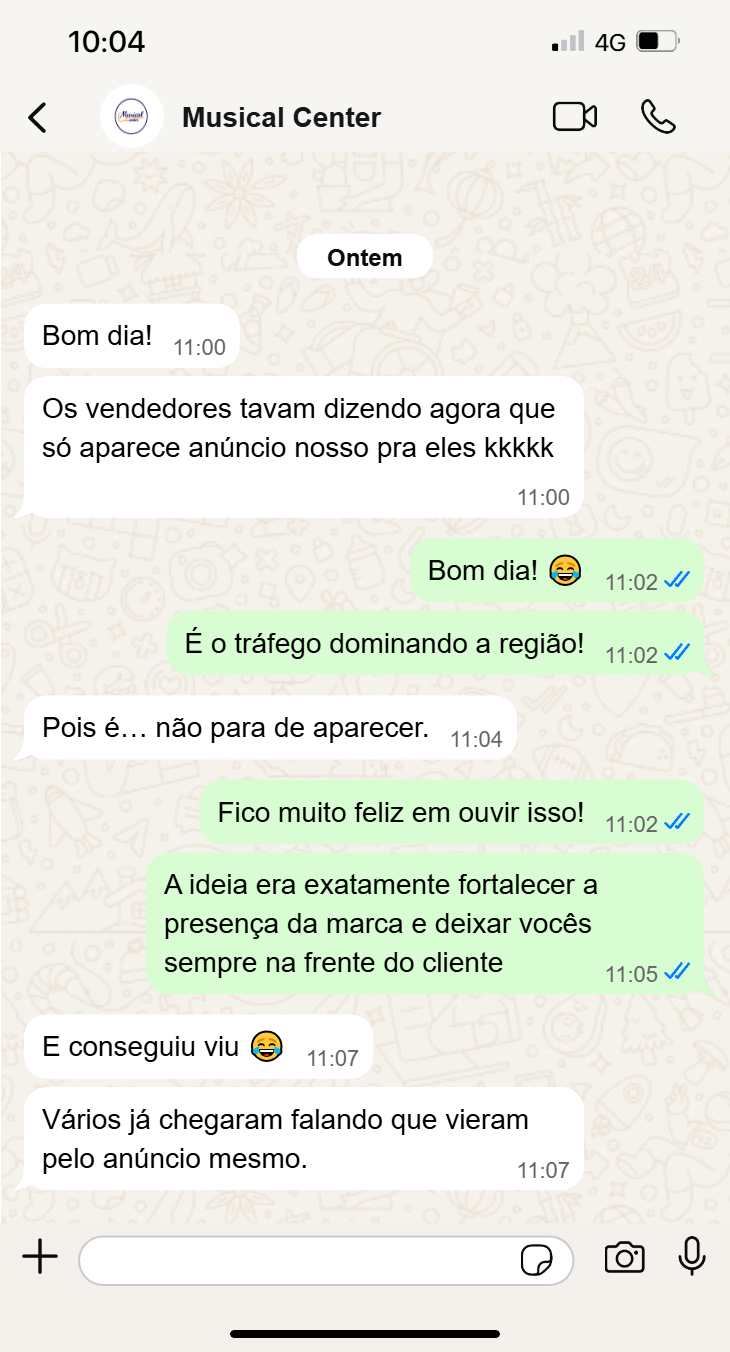Screen dimensions: 730x1352
Task: Start a video call with Musical Center
Action: 575,116
